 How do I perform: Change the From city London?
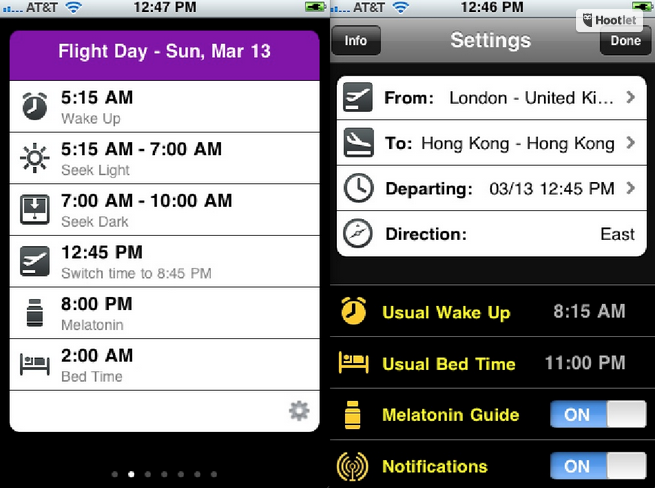tap(490, 98)
